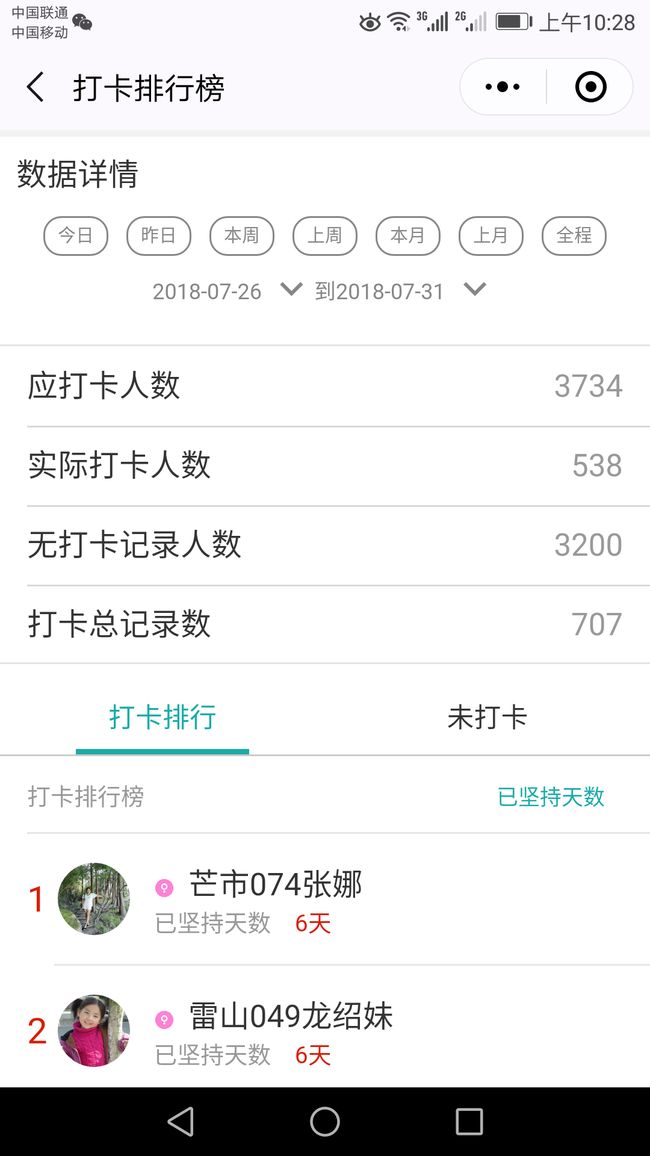The width and height of the screenshot is (650, 1156).
Task: Go back from 打卡排行榜 page
Action: click(x=35, y=88)
